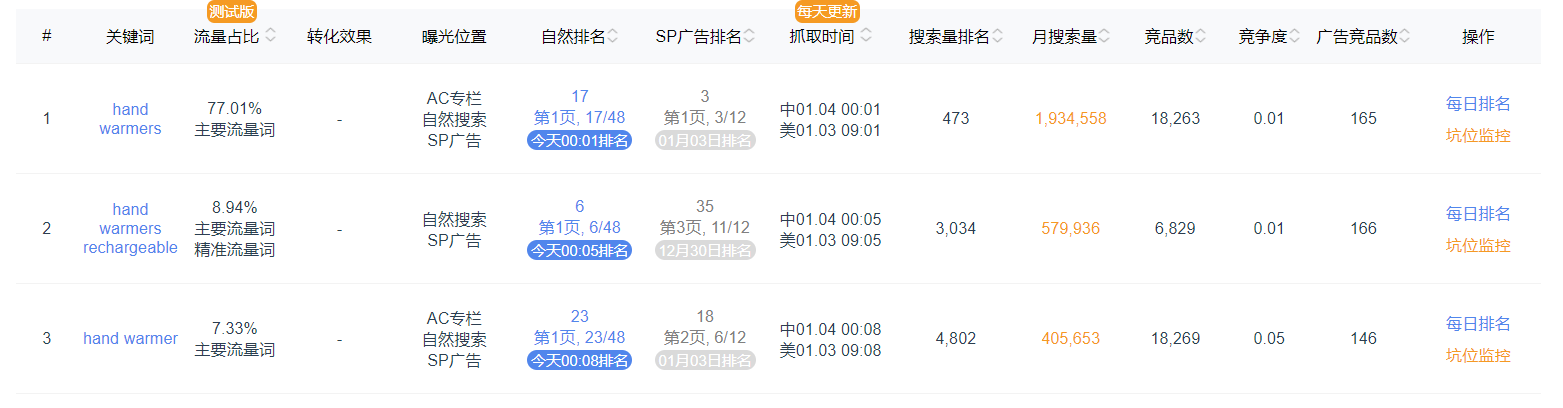
Task: Open 坑位监控 for hand warmer
Action: point(1478,356)
